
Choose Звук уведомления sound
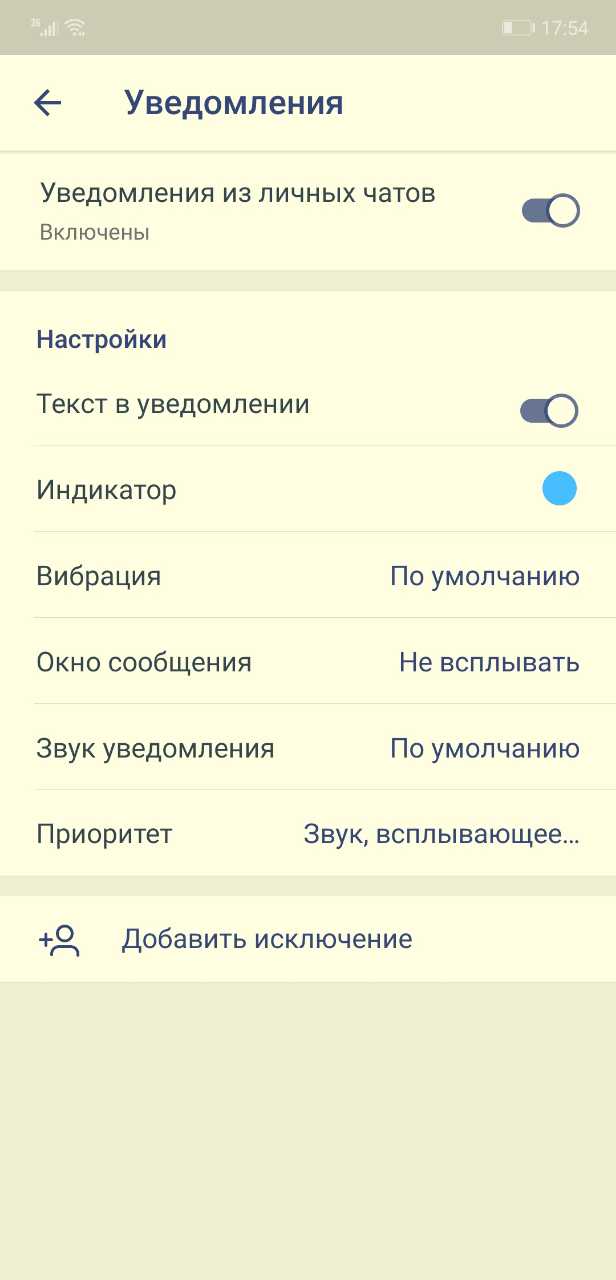pos(308,749)
